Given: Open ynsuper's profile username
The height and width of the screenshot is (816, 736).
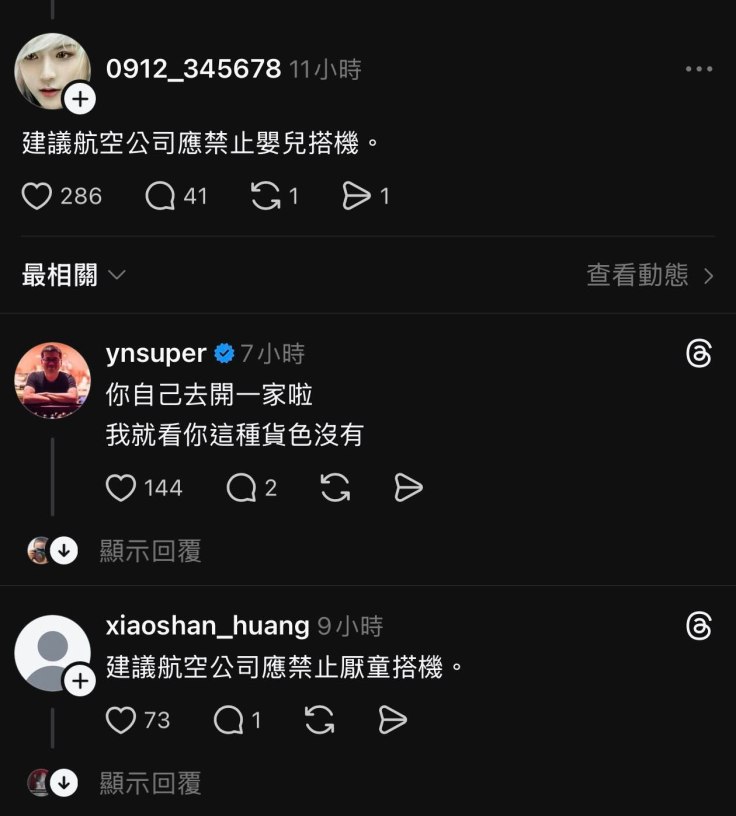Looking at the screenshot, I should [156, 354].
